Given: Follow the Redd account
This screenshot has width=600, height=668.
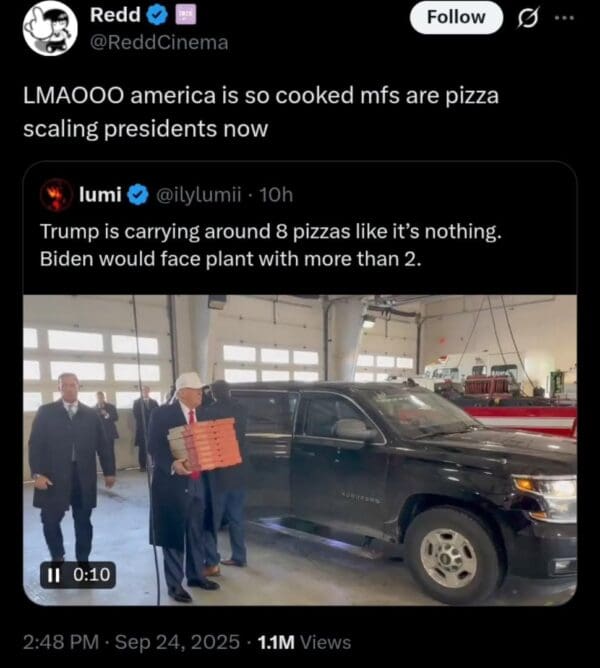Looking at the screenshot, I should [456, 17].
